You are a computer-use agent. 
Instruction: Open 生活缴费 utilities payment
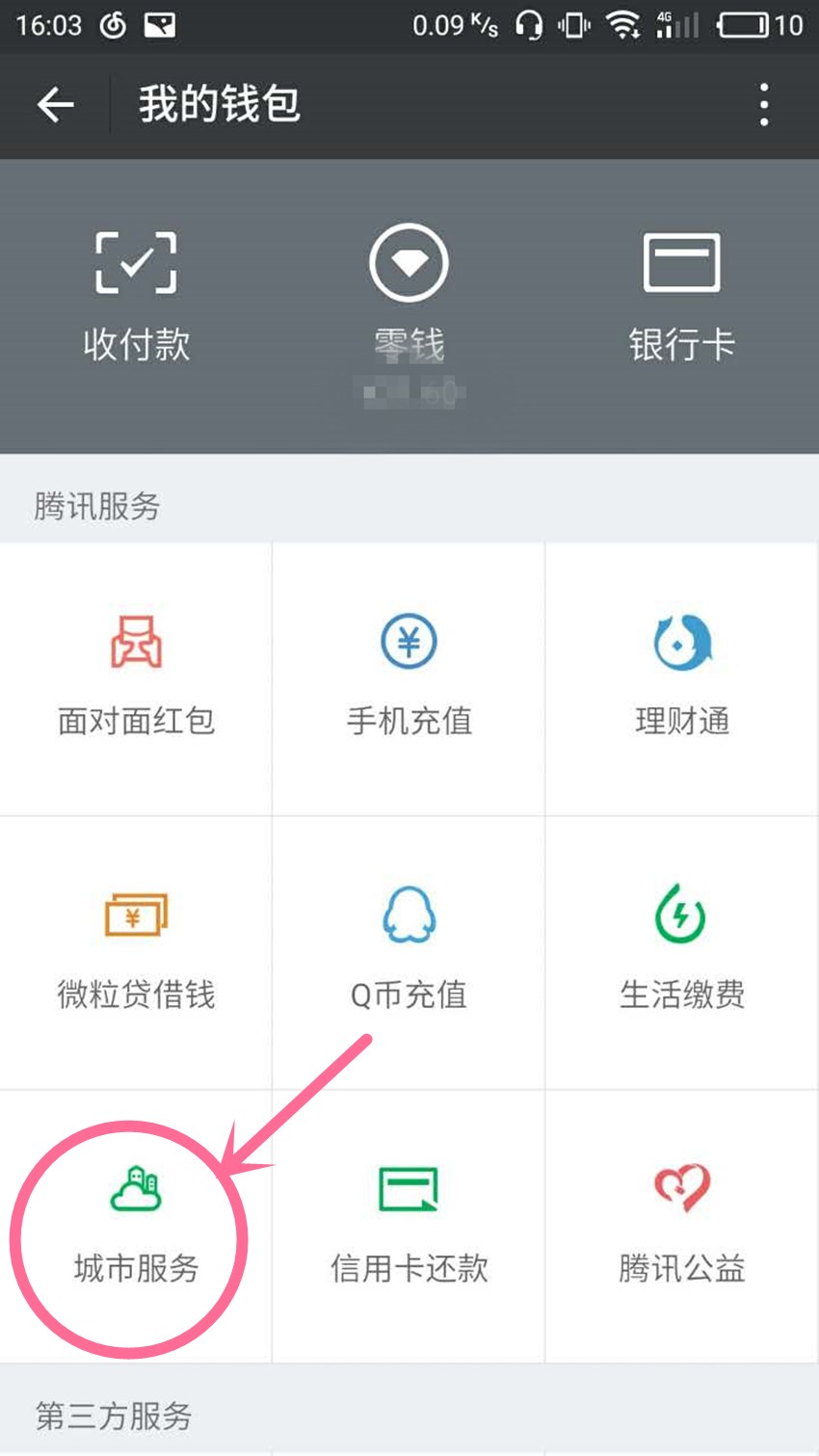tap(681, 952)
